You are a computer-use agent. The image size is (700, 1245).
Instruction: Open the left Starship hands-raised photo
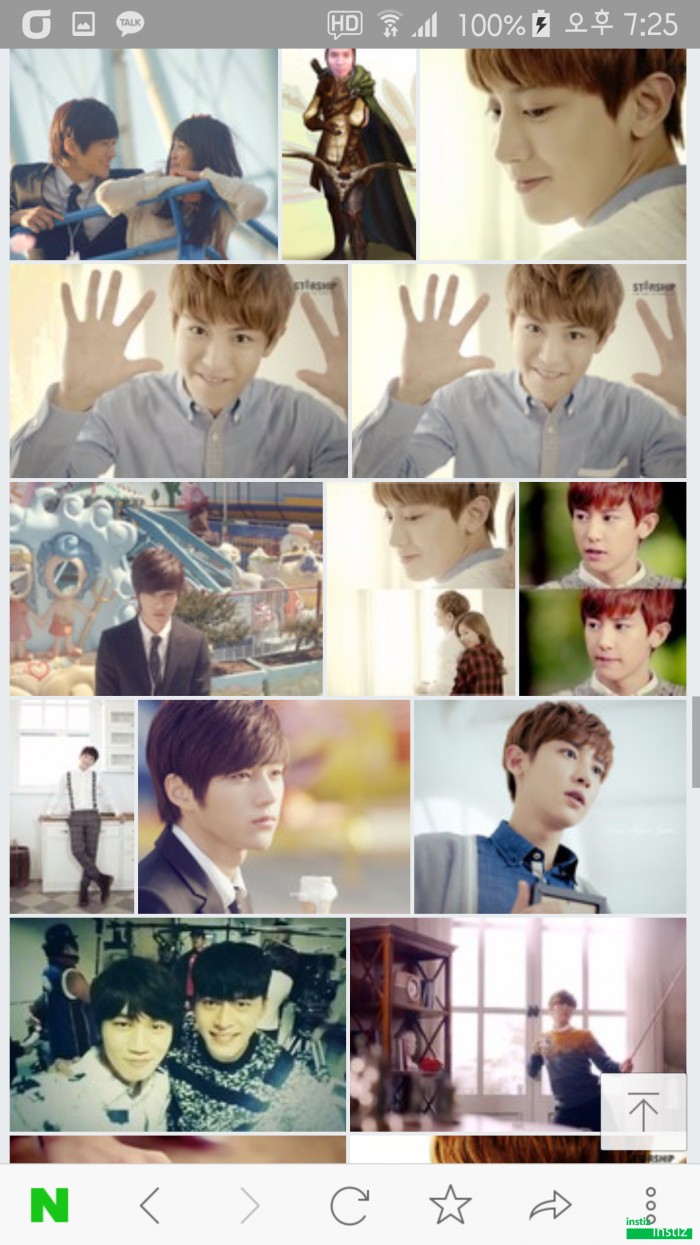pyautogui.click(x=179, y=370)
